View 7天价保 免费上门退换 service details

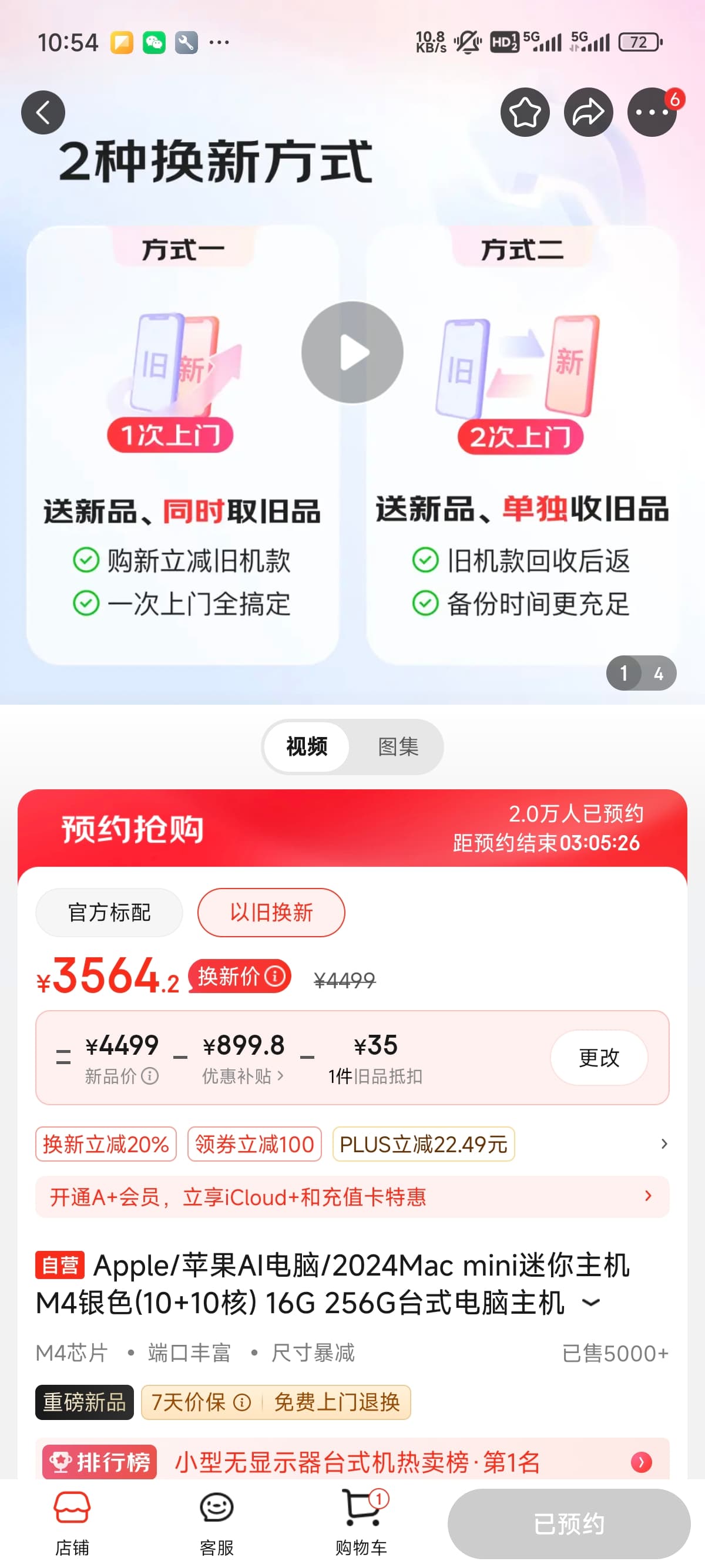276,1402
